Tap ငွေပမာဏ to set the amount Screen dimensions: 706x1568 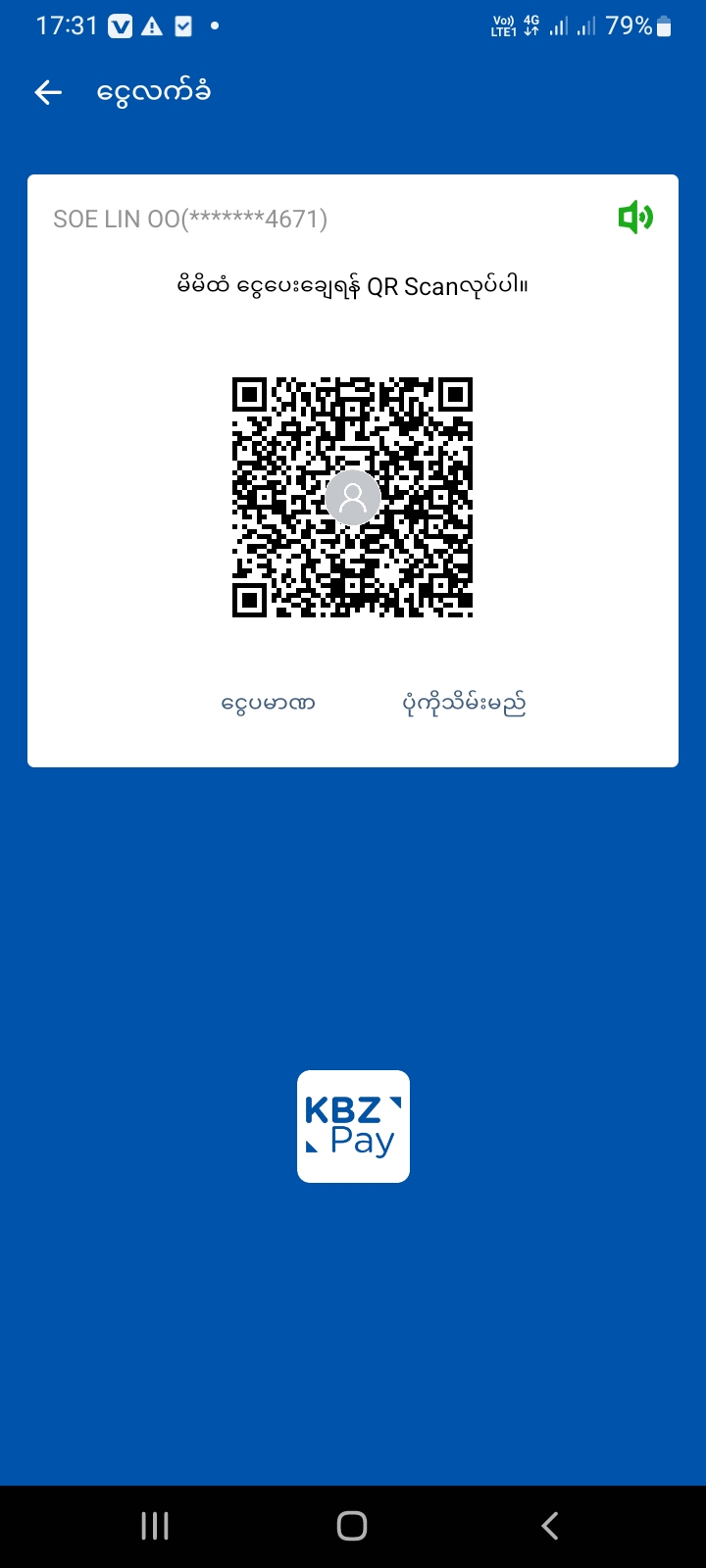tap(268, 704)
